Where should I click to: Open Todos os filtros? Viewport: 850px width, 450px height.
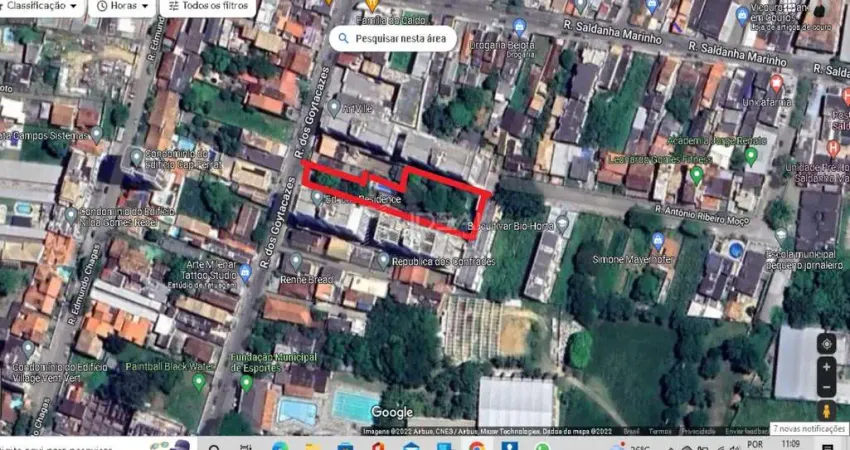pos(208,6)
